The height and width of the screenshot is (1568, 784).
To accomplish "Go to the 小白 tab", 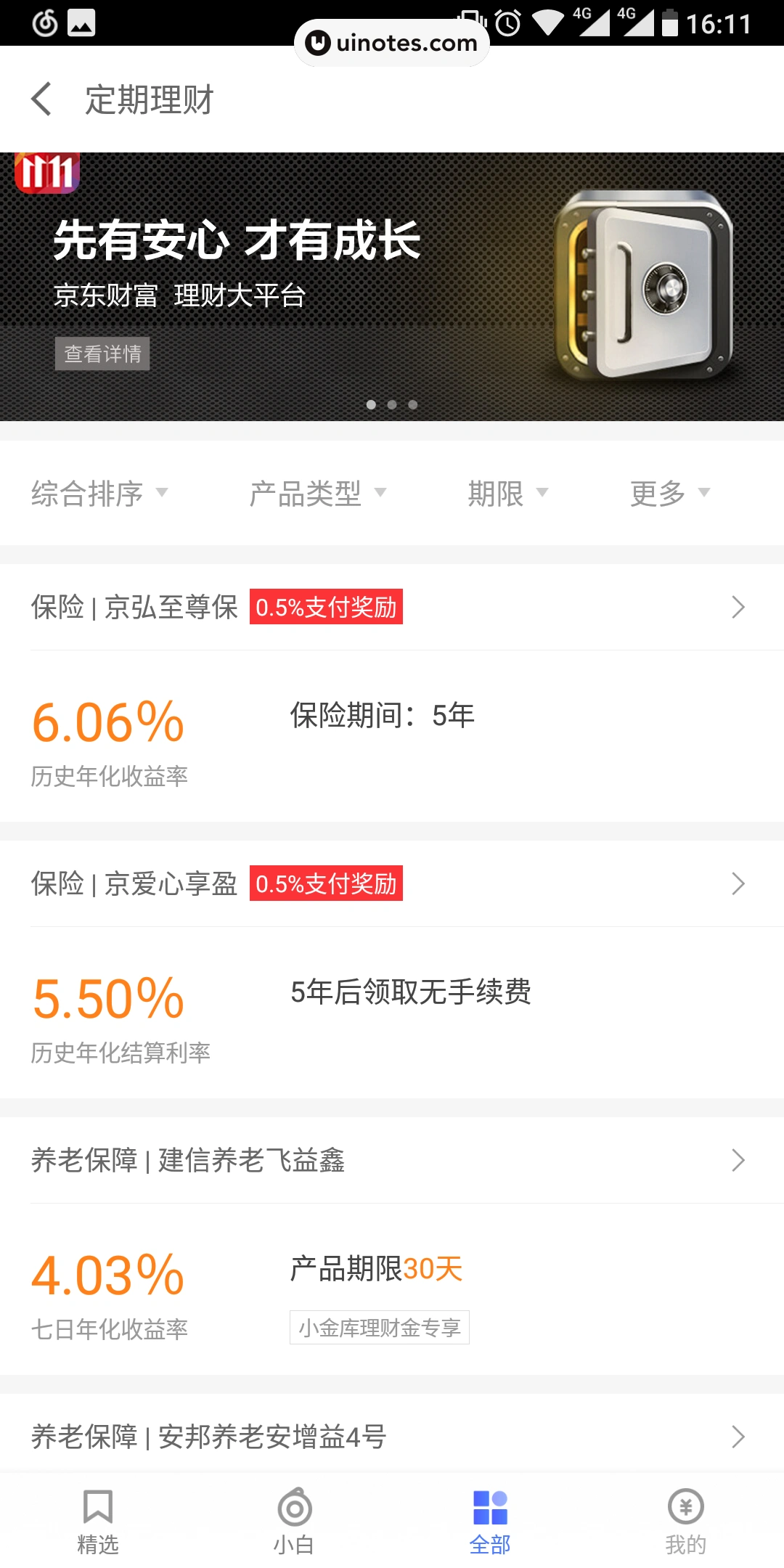I will tap(294, 1522).
